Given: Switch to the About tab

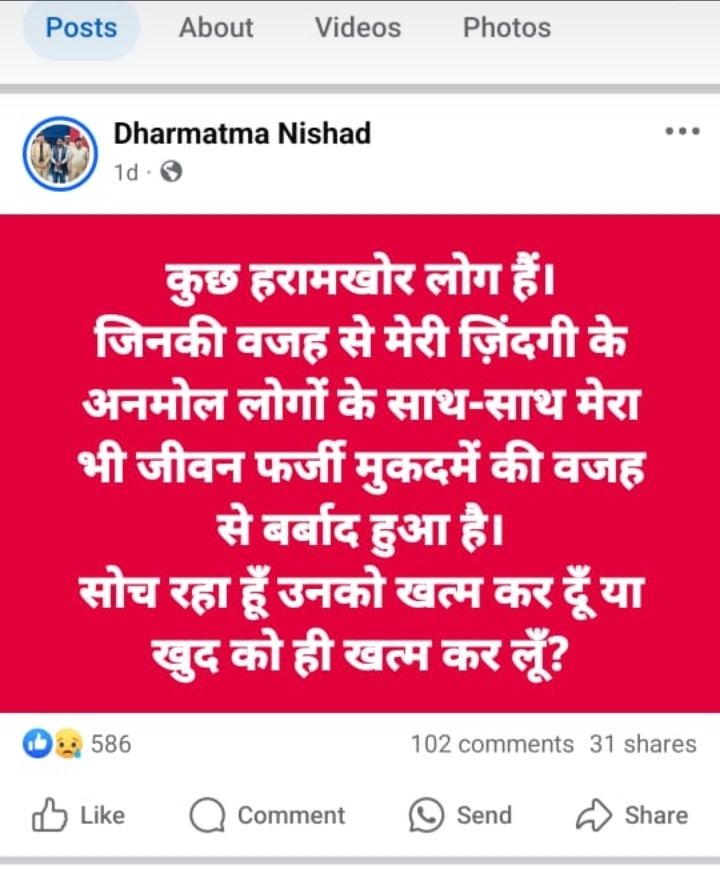Looking at the screenshot, I should [217, 28].
